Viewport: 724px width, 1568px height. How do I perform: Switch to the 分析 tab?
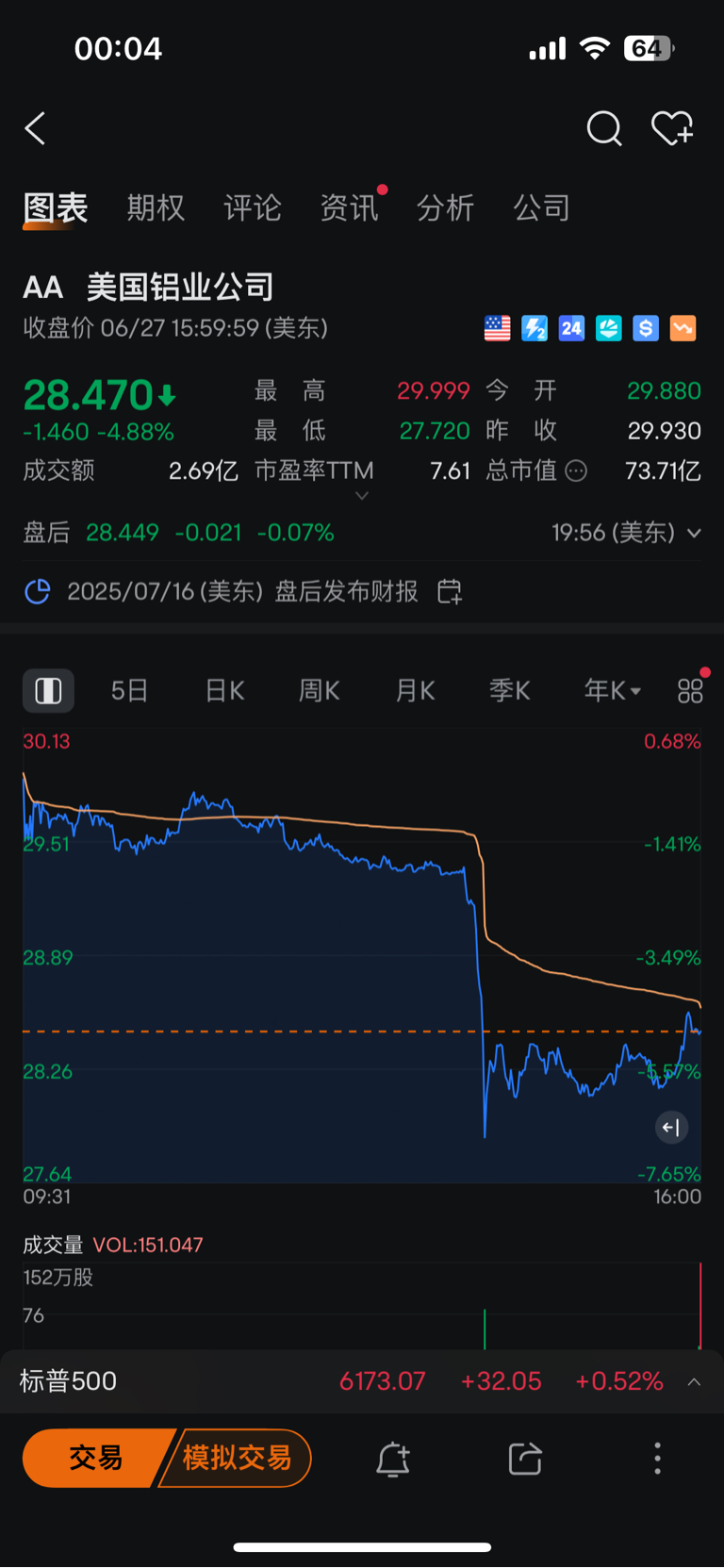coord(445,207)
